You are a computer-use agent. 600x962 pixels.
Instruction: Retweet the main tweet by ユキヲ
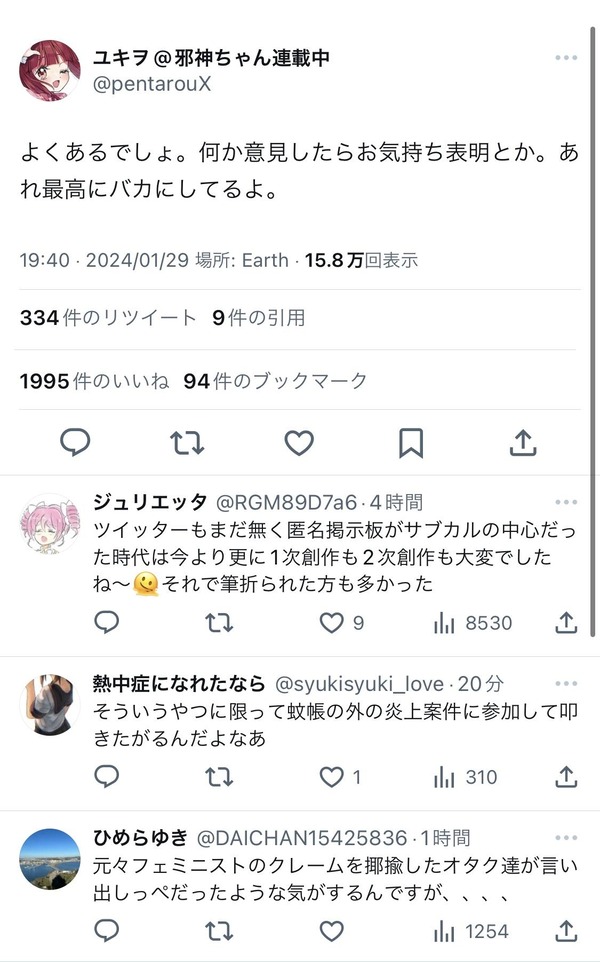[187, 442]
